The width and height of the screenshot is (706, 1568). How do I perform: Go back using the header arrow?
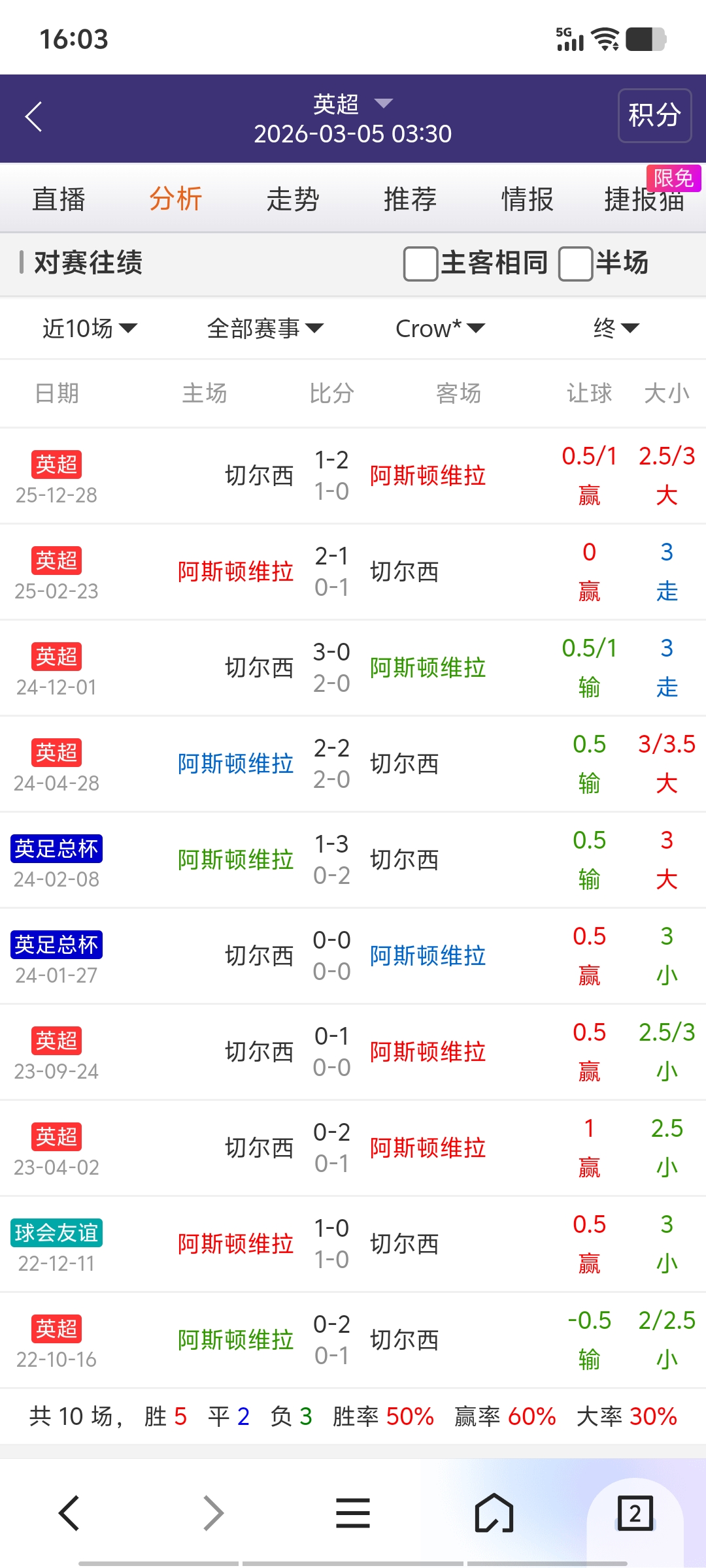coord(34,117)
